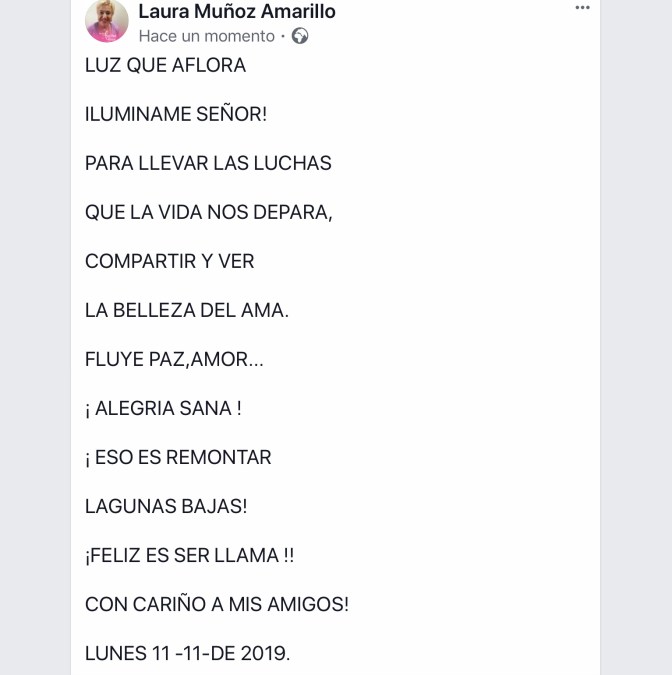672x675 pixels.
Task: Open the post's three-dot options menu
Action: [582, 8]
